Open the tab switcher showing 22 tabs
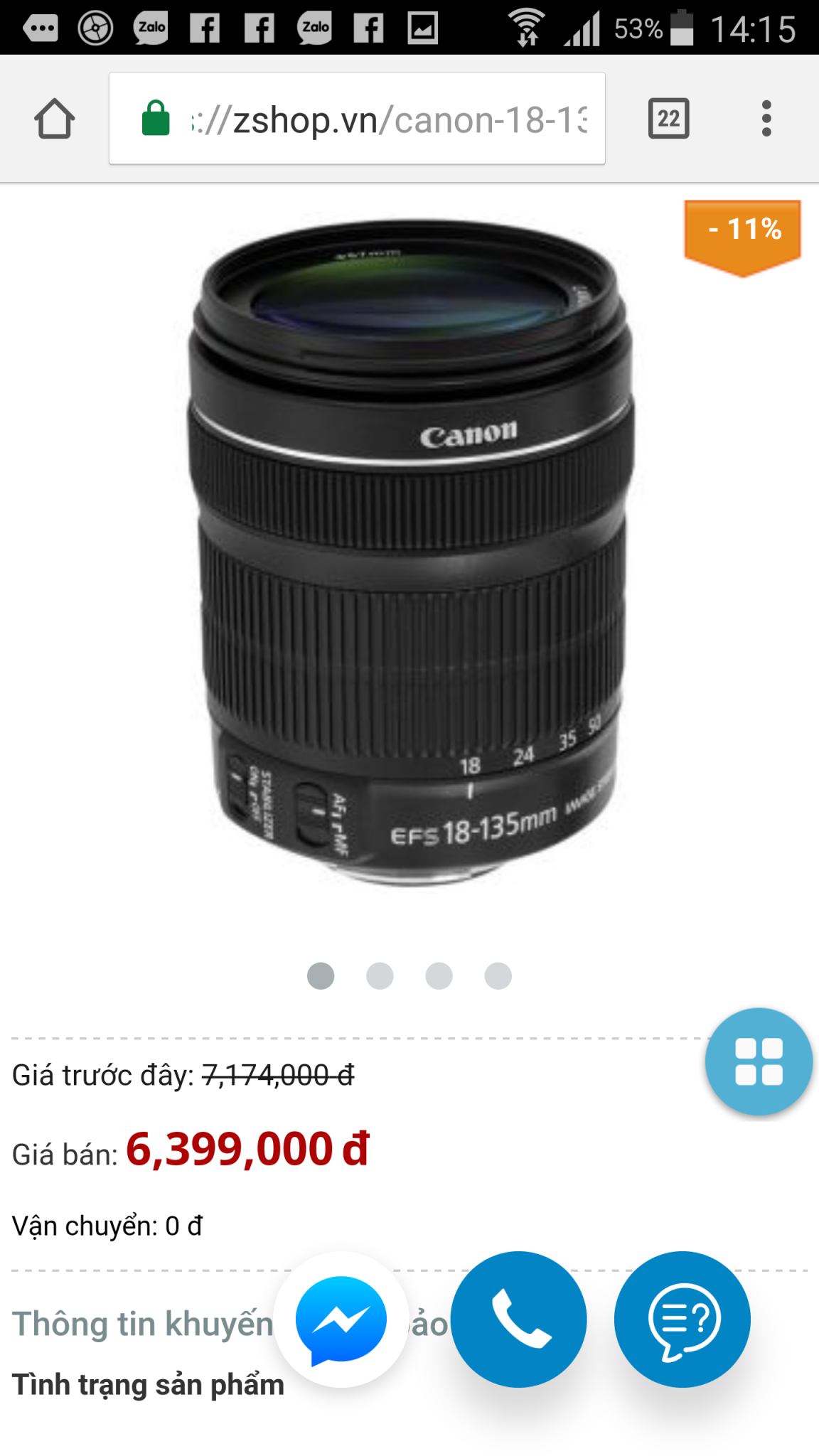Screen dimensions: 819x1456 pos(668,118)
